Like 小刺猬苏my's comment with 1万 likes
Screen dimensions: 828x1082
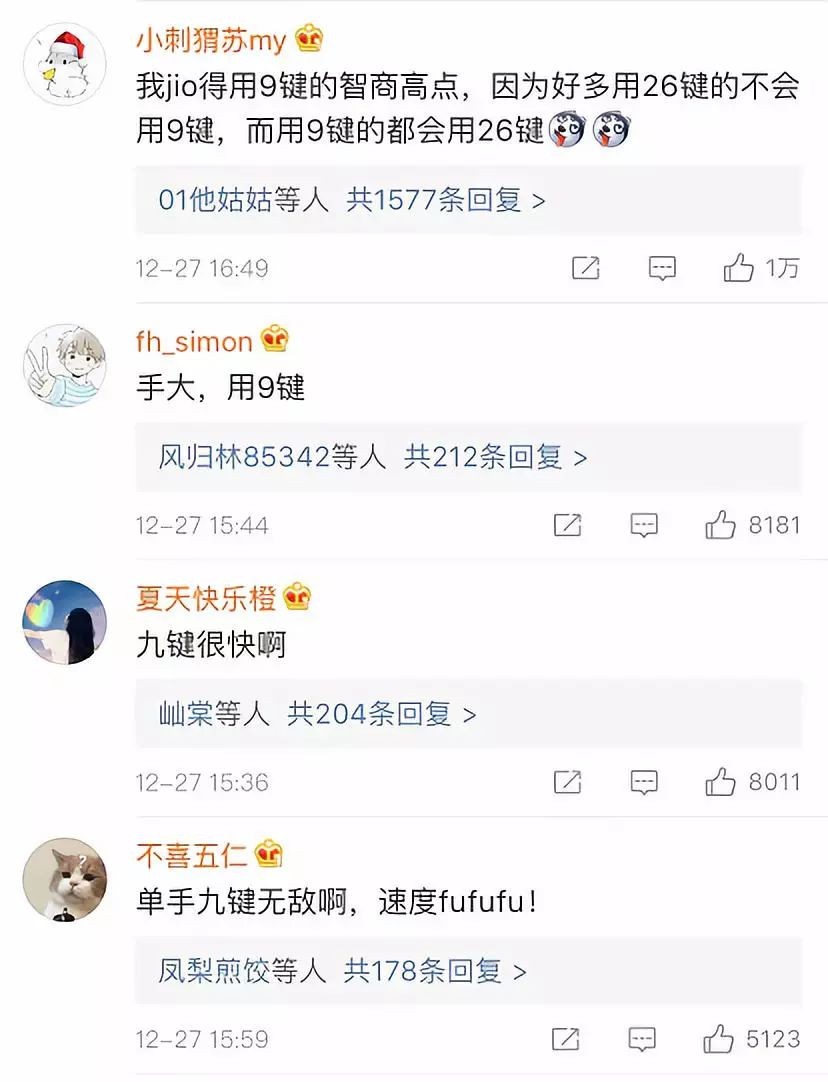pos(740,268)
